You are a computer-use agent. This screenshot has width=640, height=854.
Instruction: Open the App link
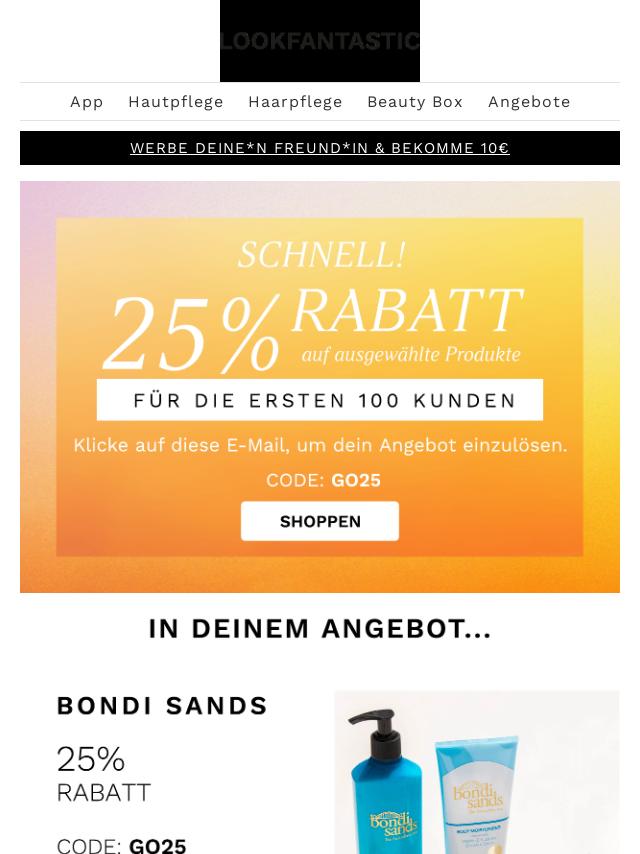[87, 102]
